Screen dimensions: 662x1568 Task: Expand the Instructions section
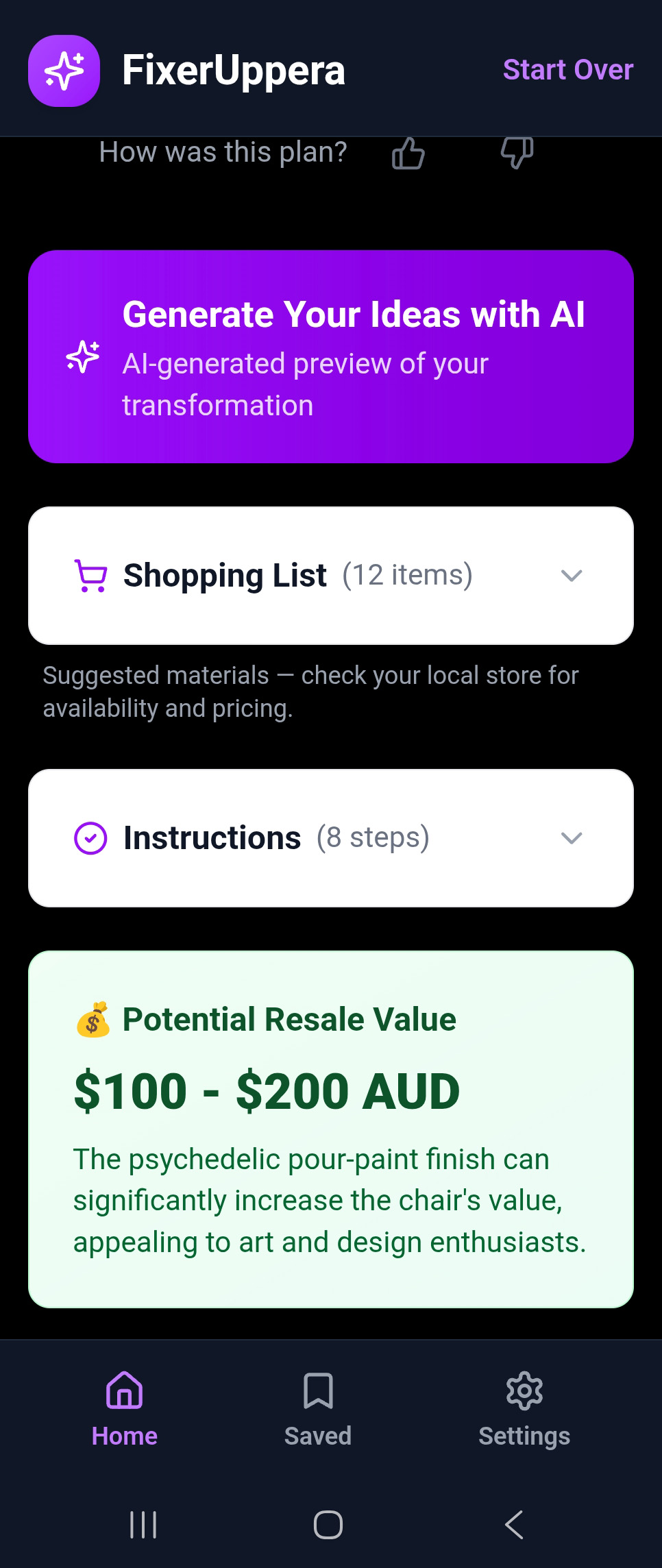331,838
